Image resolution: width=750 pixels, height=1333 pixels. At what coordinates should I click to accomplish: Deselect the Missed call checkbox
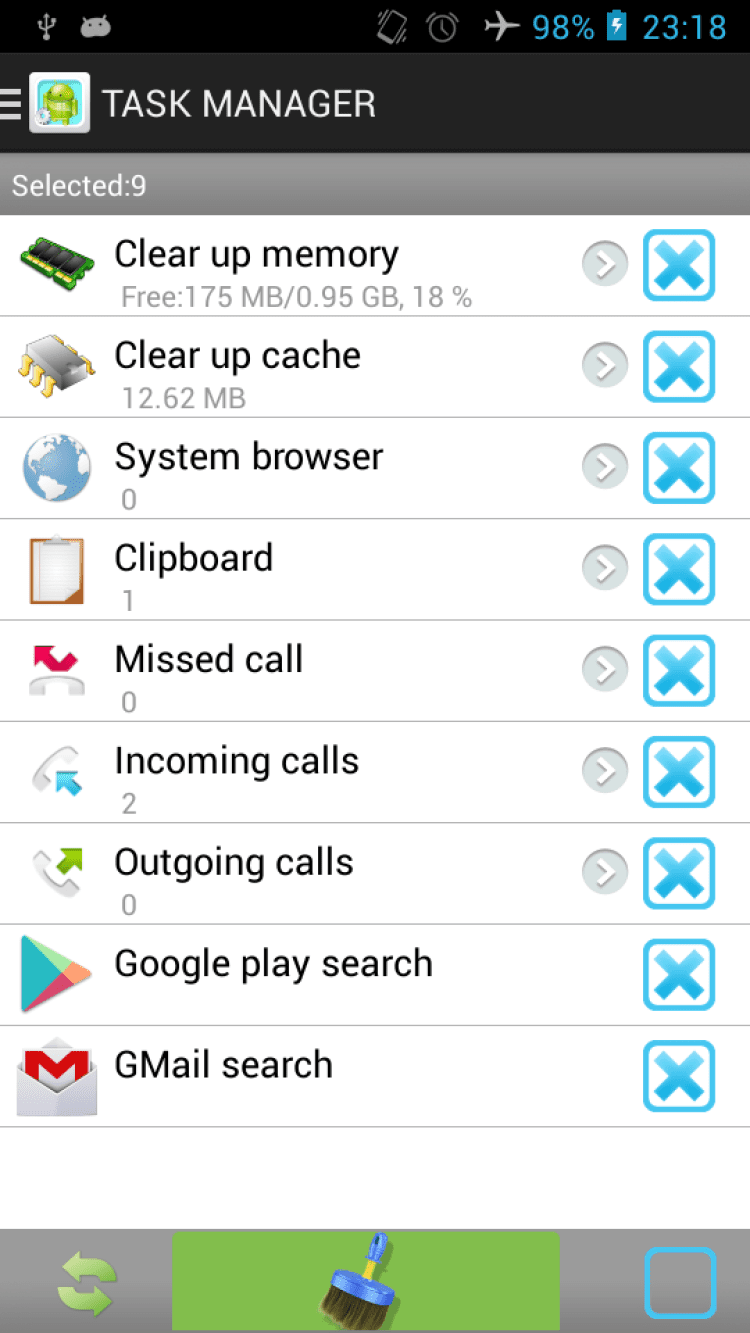pos(679,670)
